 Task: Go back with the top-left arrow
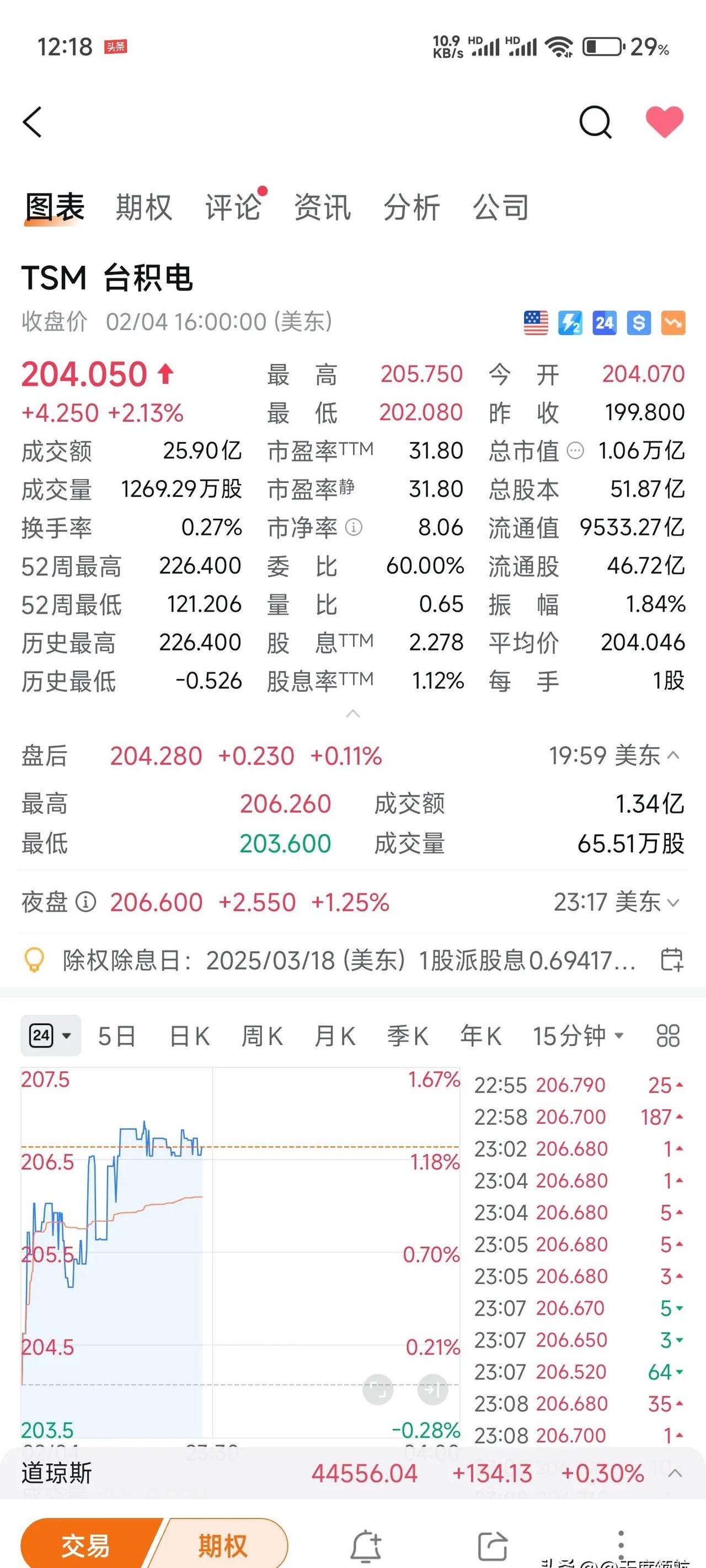pyautogui.click(x=33, y=122)
